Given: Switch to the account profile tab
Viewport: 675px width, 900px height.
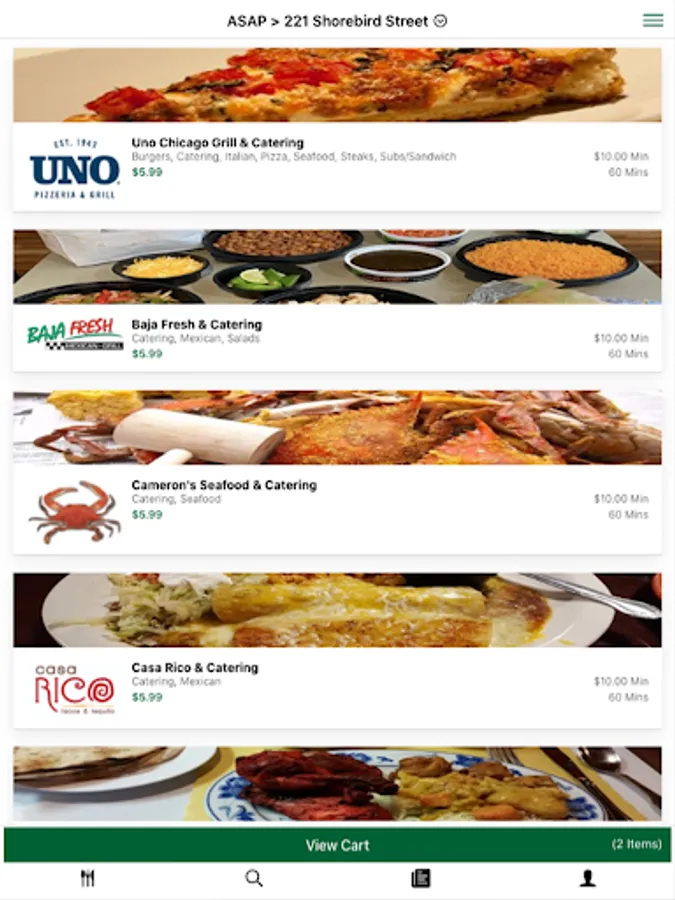Looking at the screenshot, I should tap(588, 878).
